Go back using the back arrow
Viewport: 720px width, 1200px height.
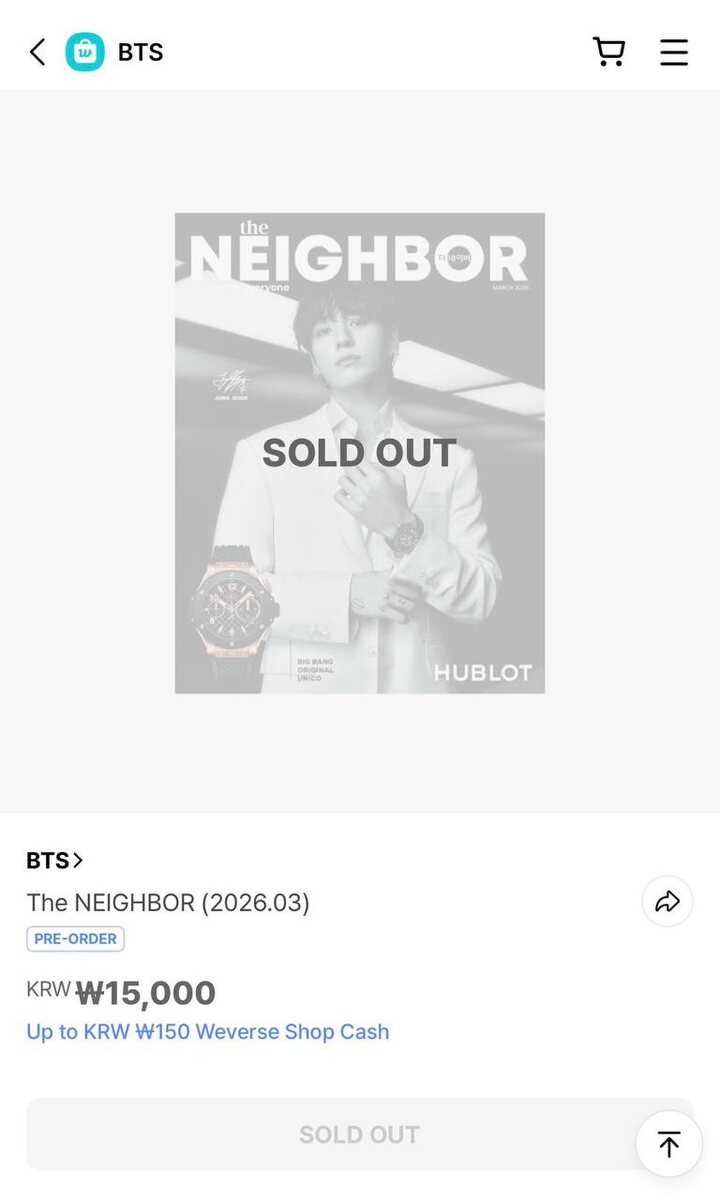pyautogui.click(x=38, y=52)
